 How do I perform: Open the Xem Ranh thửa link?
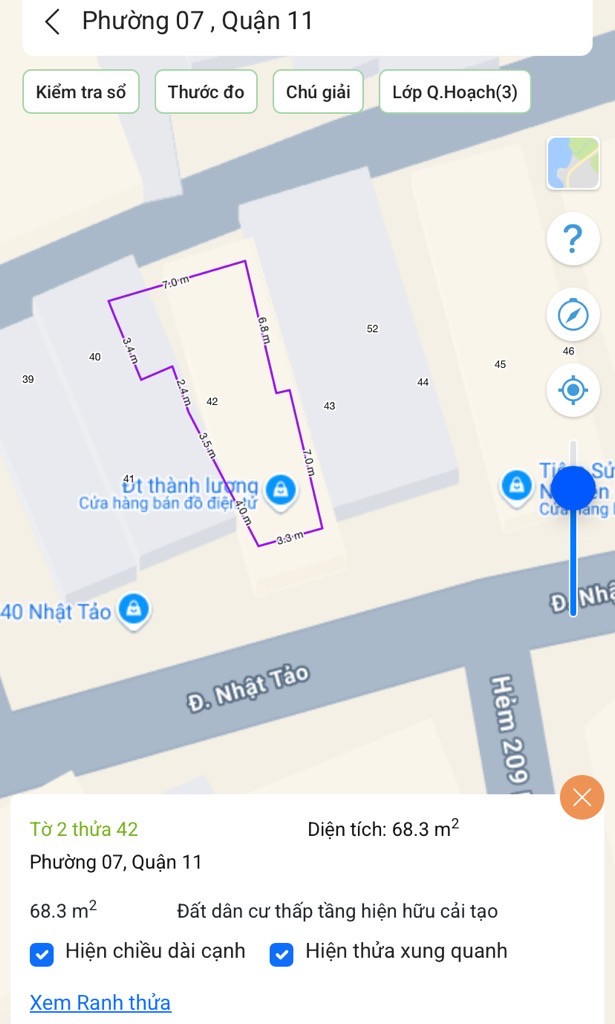tap(100, 1002)
